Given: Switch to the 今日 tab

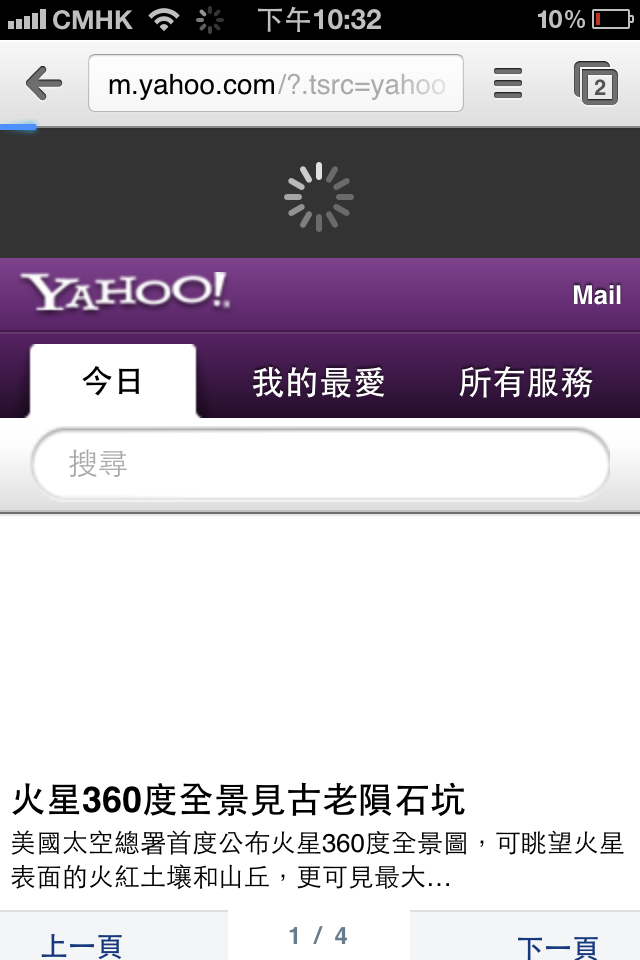Looking at the screenshot, I should click(112, 382).
